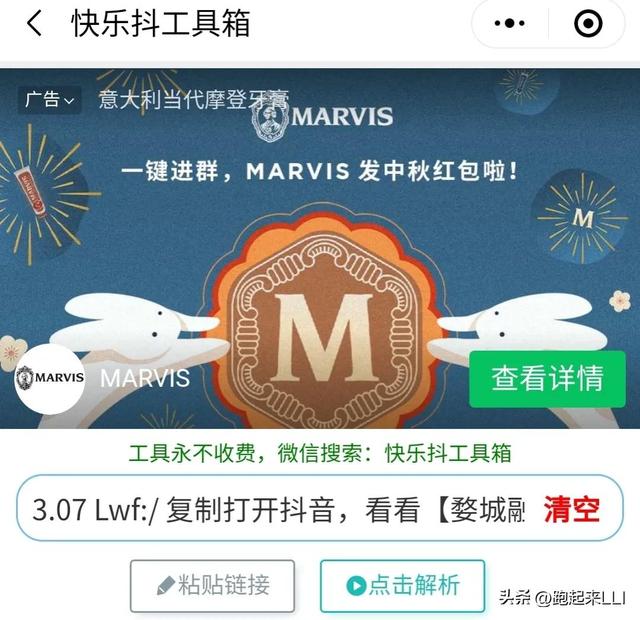Clear the input with 清空
640x620 pixels.
[x=572, y=509]
